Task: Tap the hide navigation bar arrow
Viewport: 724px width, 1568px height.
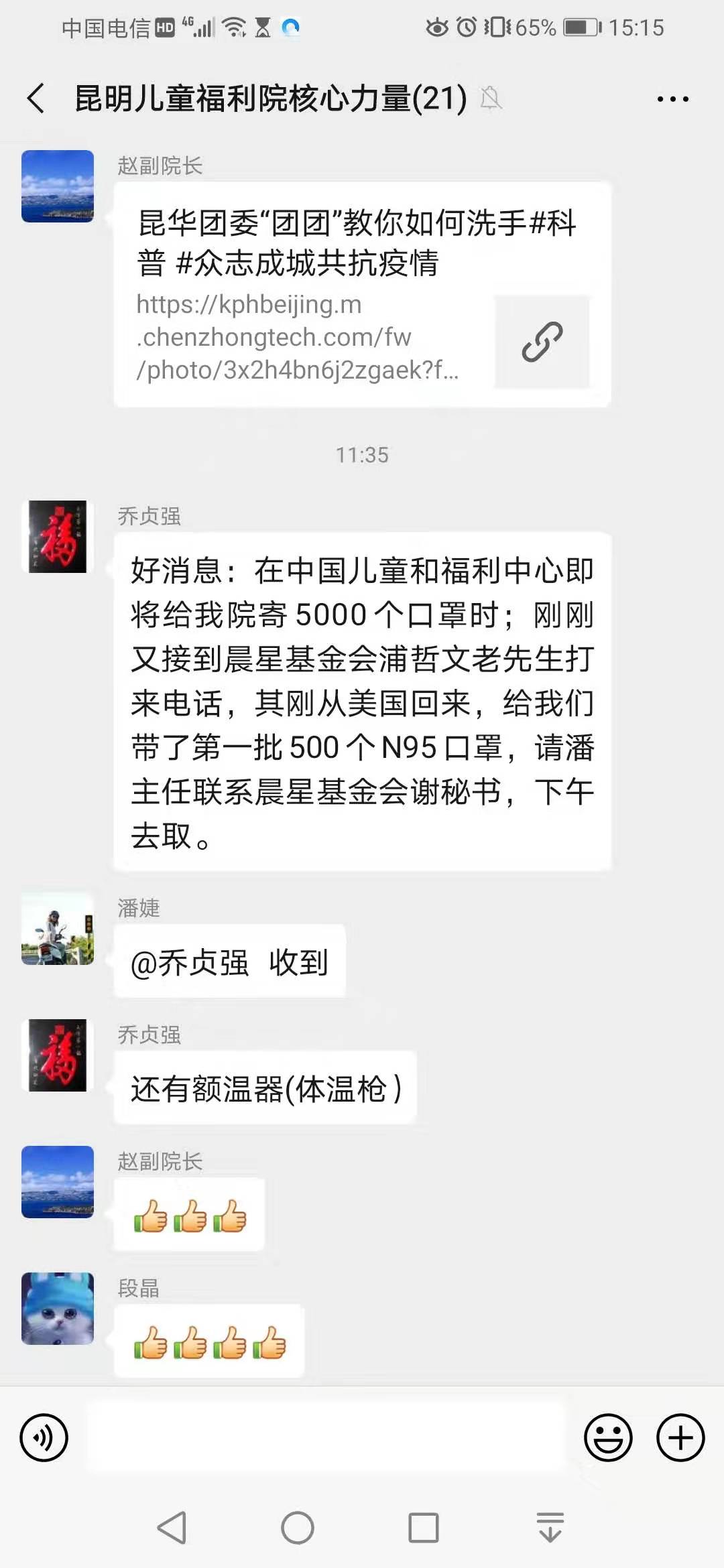Action: (x=550, y=1528)
